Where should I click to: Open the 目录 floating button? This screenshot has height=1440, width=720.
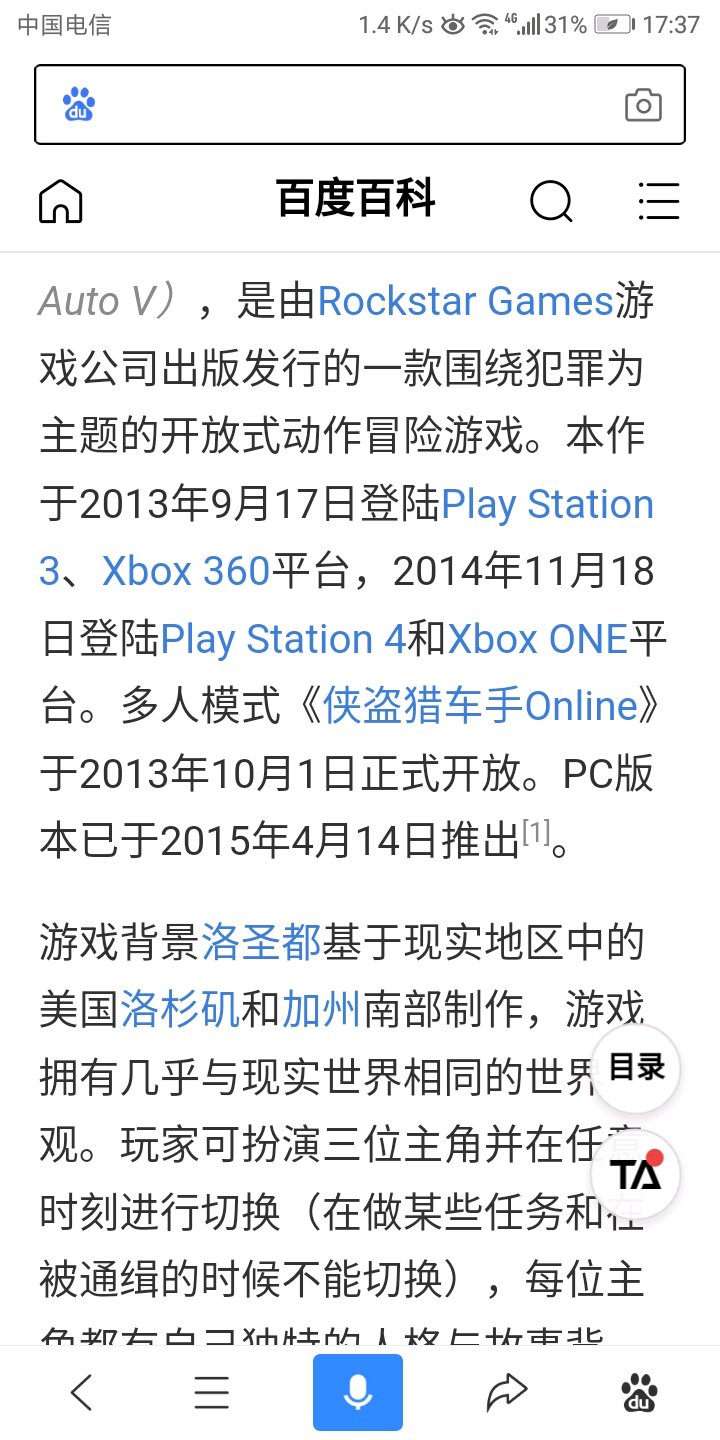[636, 1068]
